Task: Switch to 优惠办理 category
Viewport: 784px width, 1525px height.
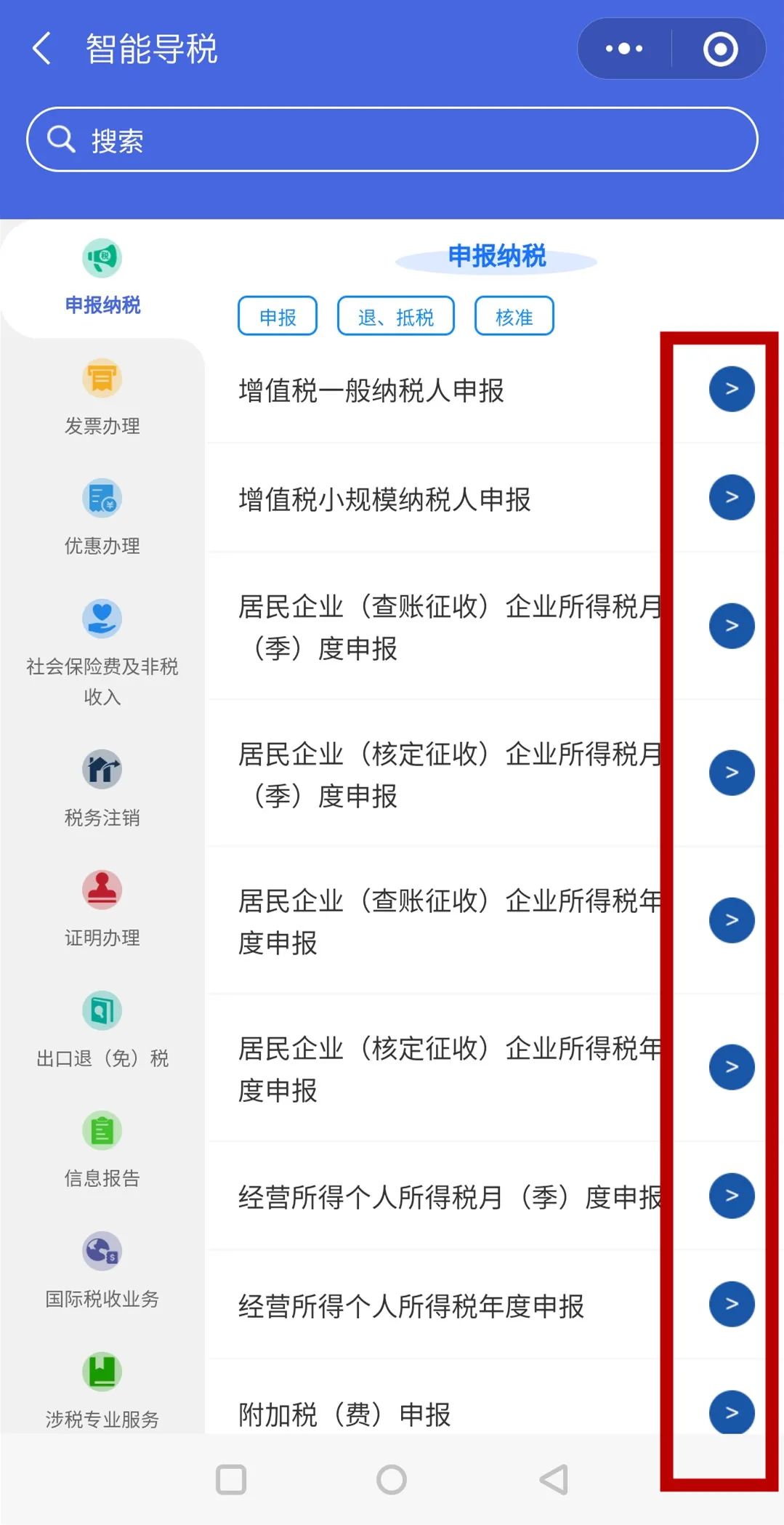Action: (x=102, y=518)
